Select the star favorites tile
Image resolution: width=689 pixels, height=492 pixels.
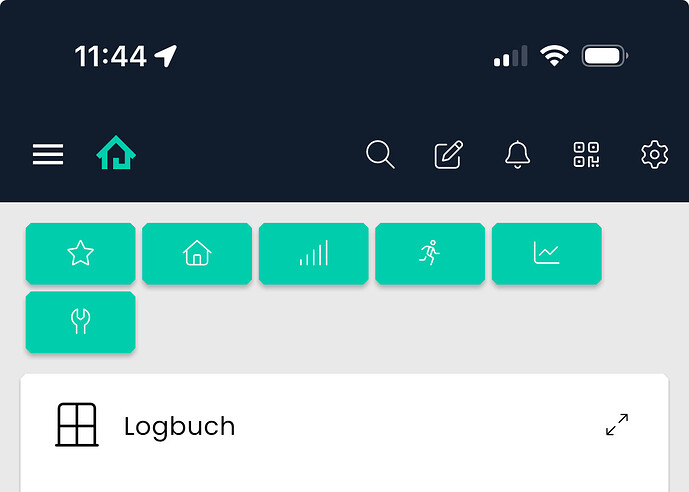click(x=80, y=254)
